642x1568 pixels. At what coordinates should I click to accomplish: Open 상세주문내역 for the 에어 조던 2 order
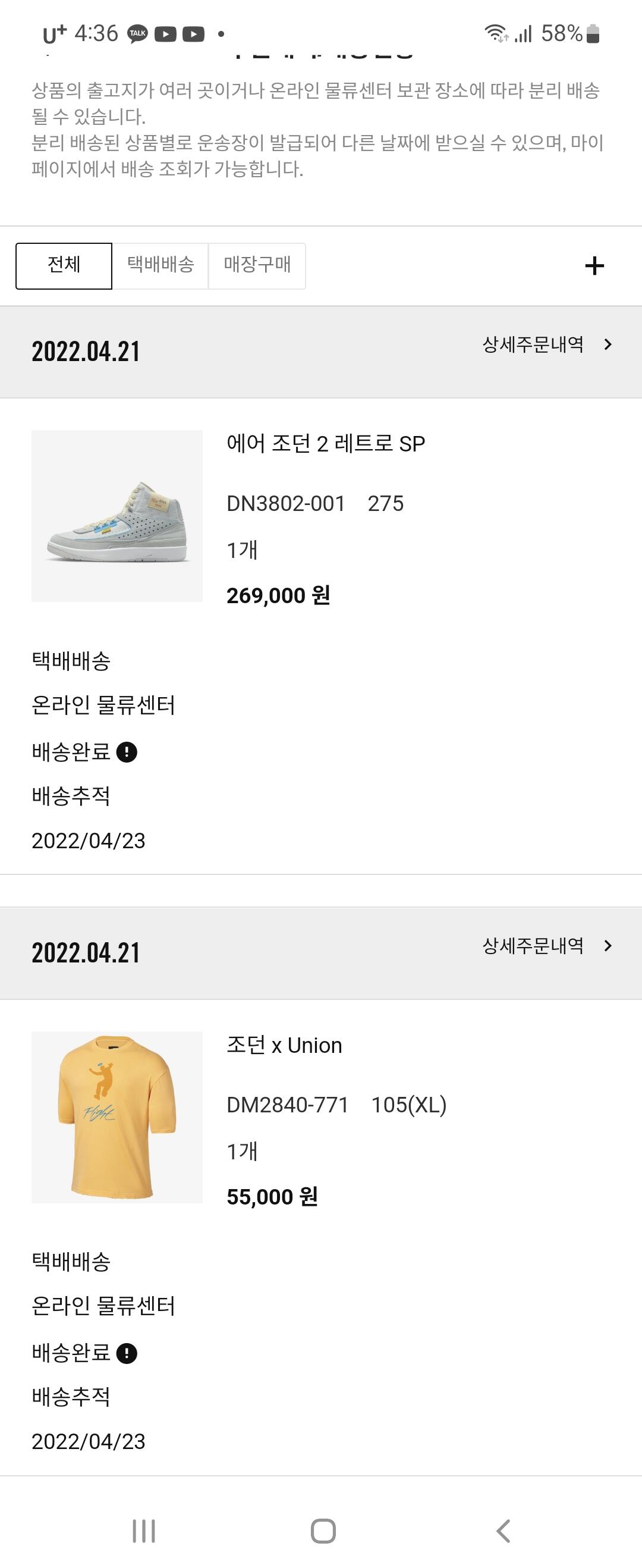coord(546,344)
